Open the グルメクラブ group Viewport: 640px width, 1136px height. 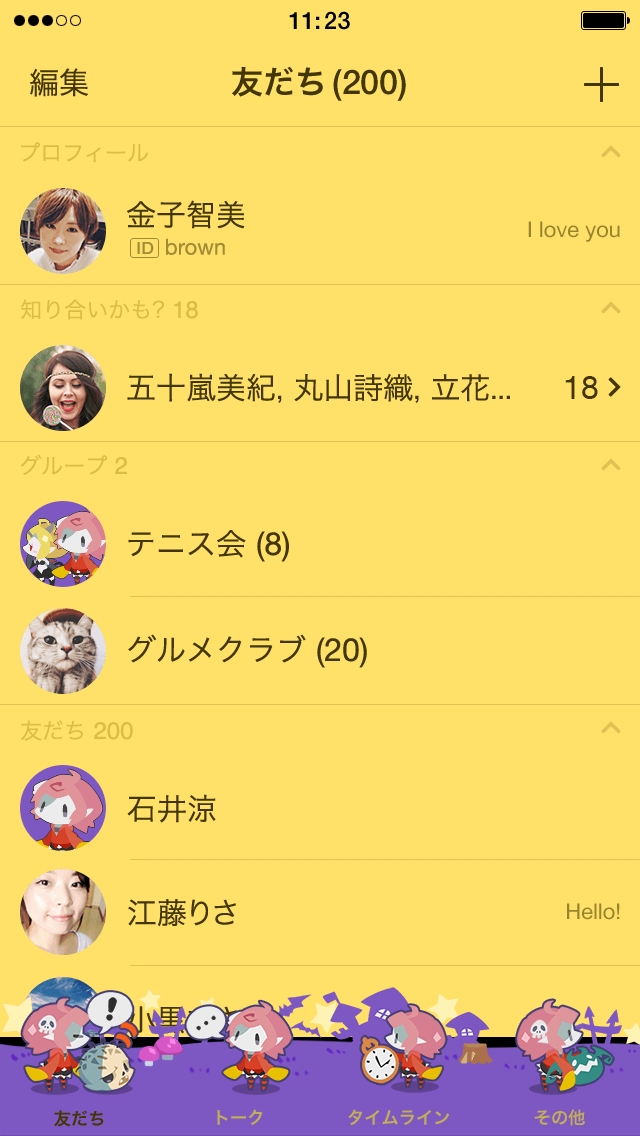click(x=320, y=651)
